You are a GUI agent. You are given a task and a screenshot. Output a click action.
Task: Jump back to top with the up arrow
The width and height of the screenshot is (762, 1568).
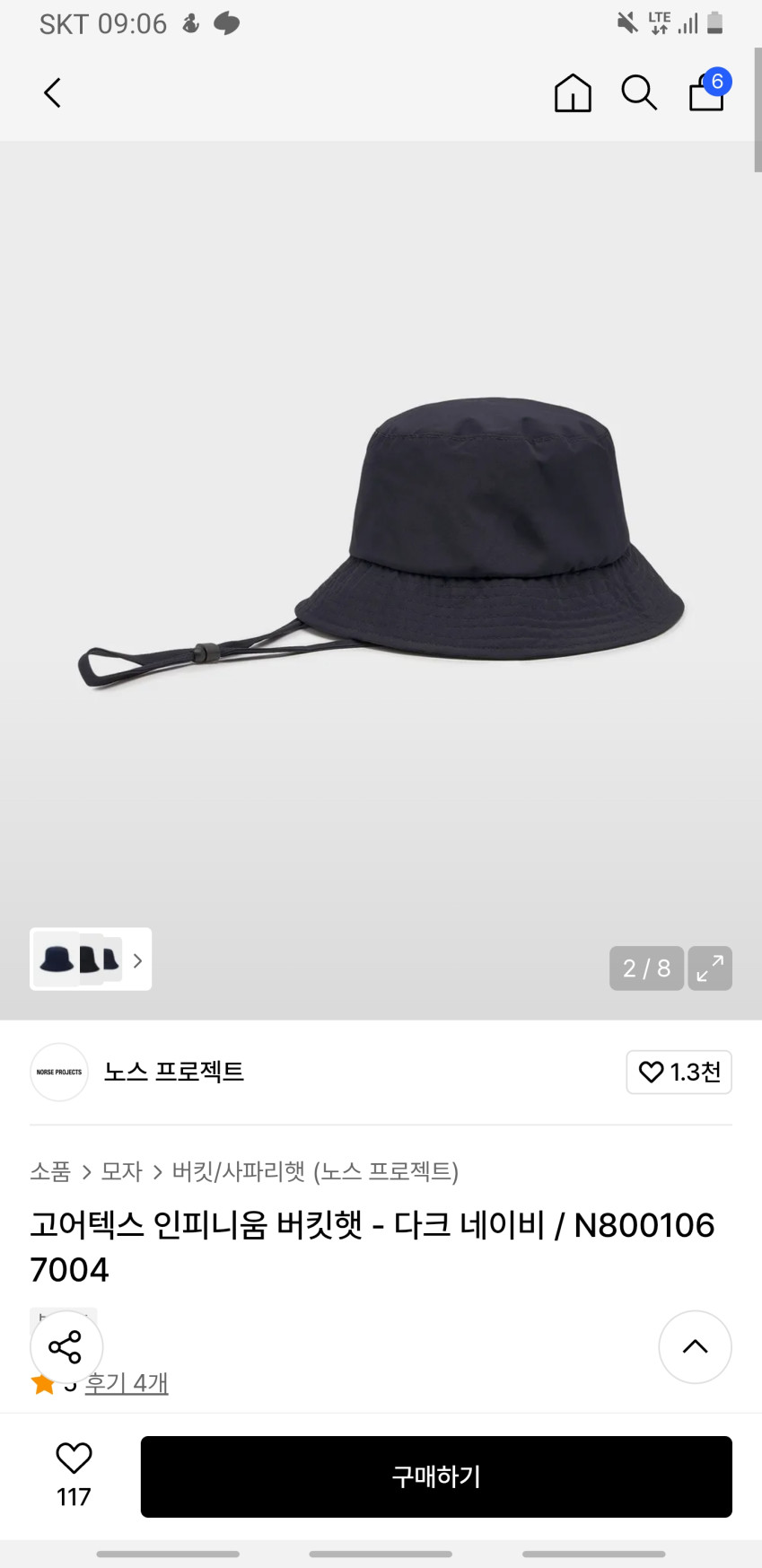(695, 1347)
